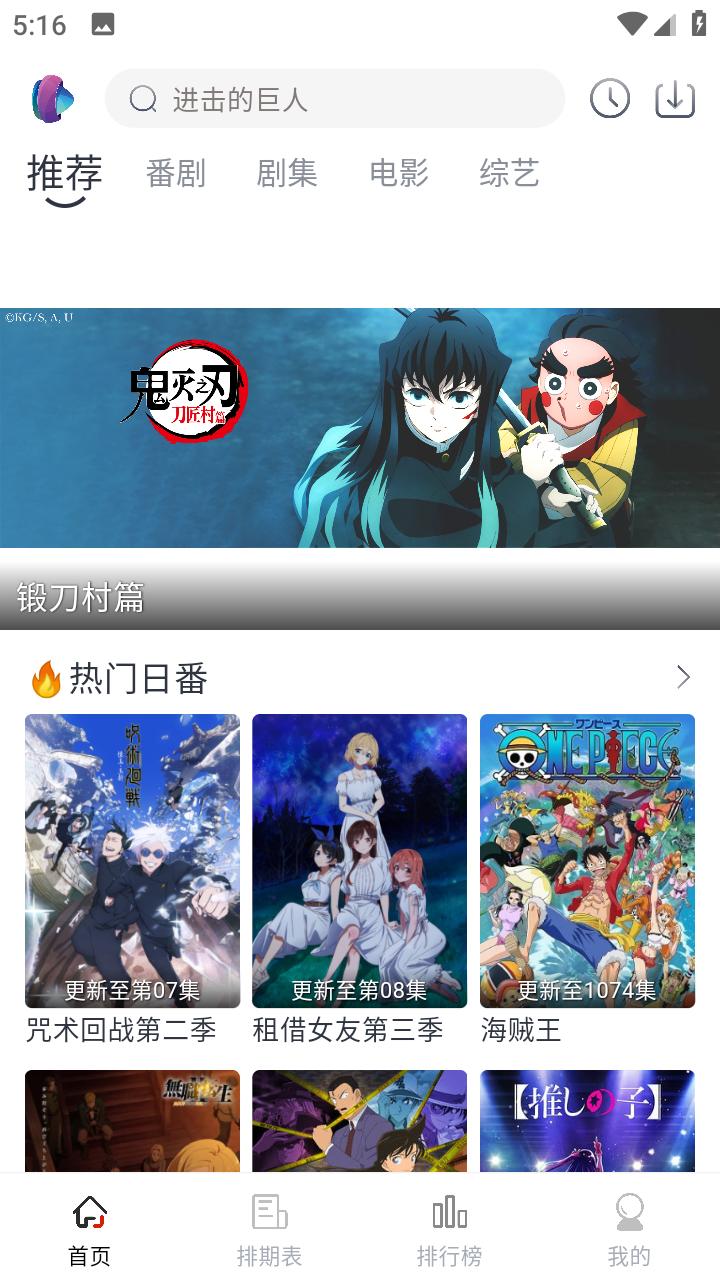Image resolution: width=720 pixels, height=1280 pixels.
Task: Select the 首页 home icon in bottom bar
Action: click(x=89, y=1213)
